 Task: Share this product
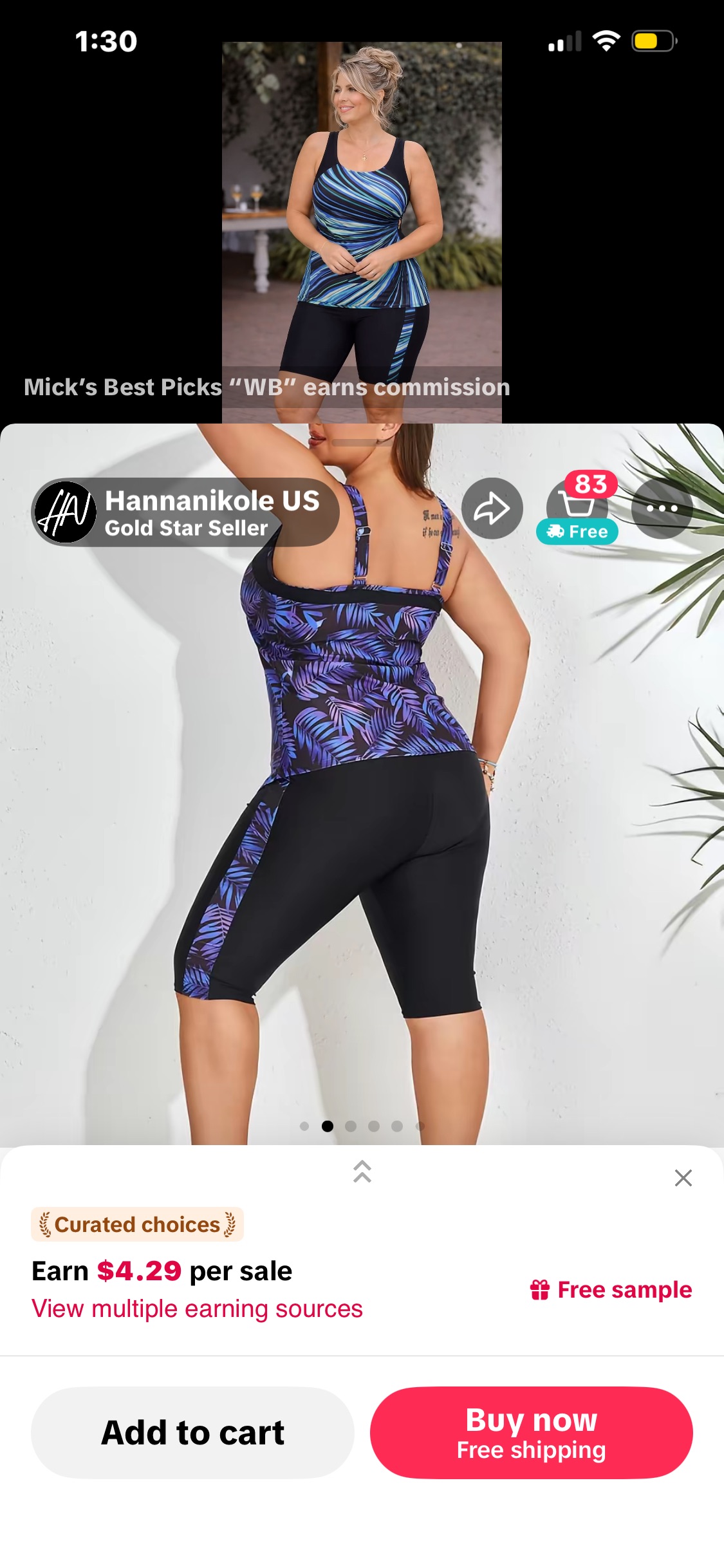tap(492, 509)
